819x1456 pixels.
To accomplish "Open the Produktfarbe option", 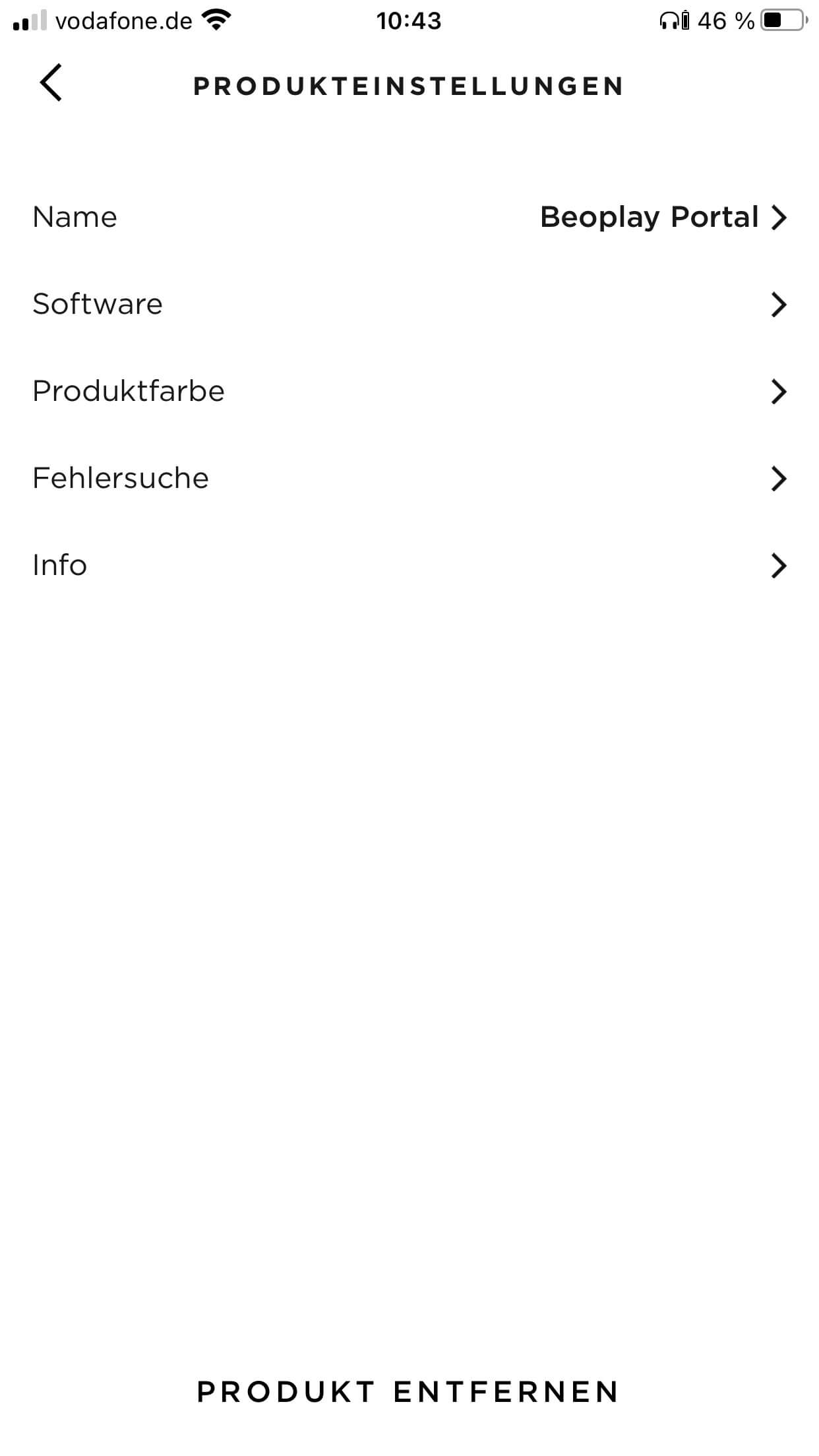I will click(x=409, y=391).
